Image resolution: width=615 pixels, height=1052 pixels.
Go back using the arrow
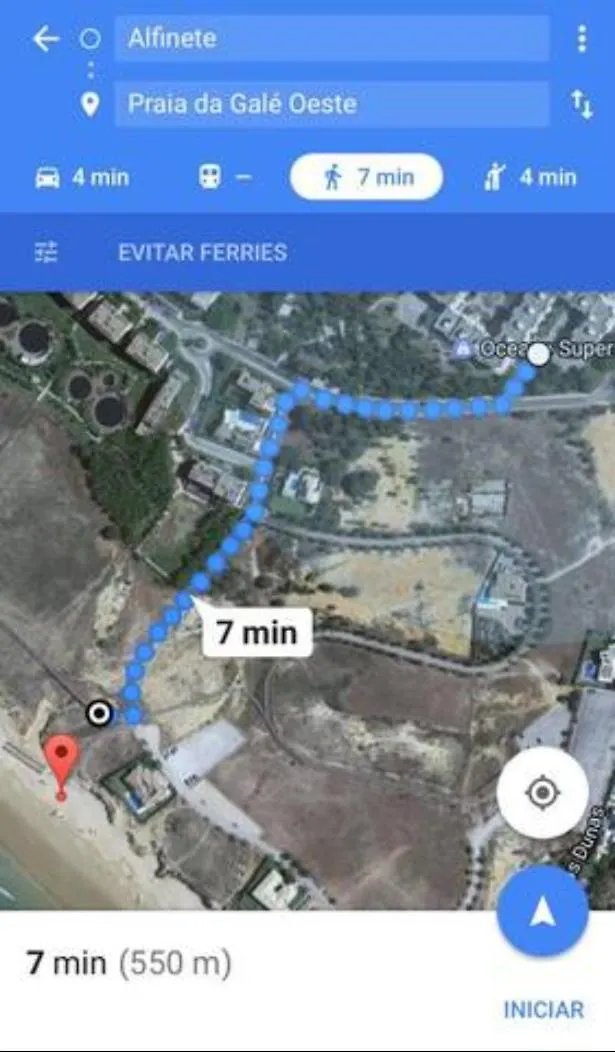coord(45,39)
